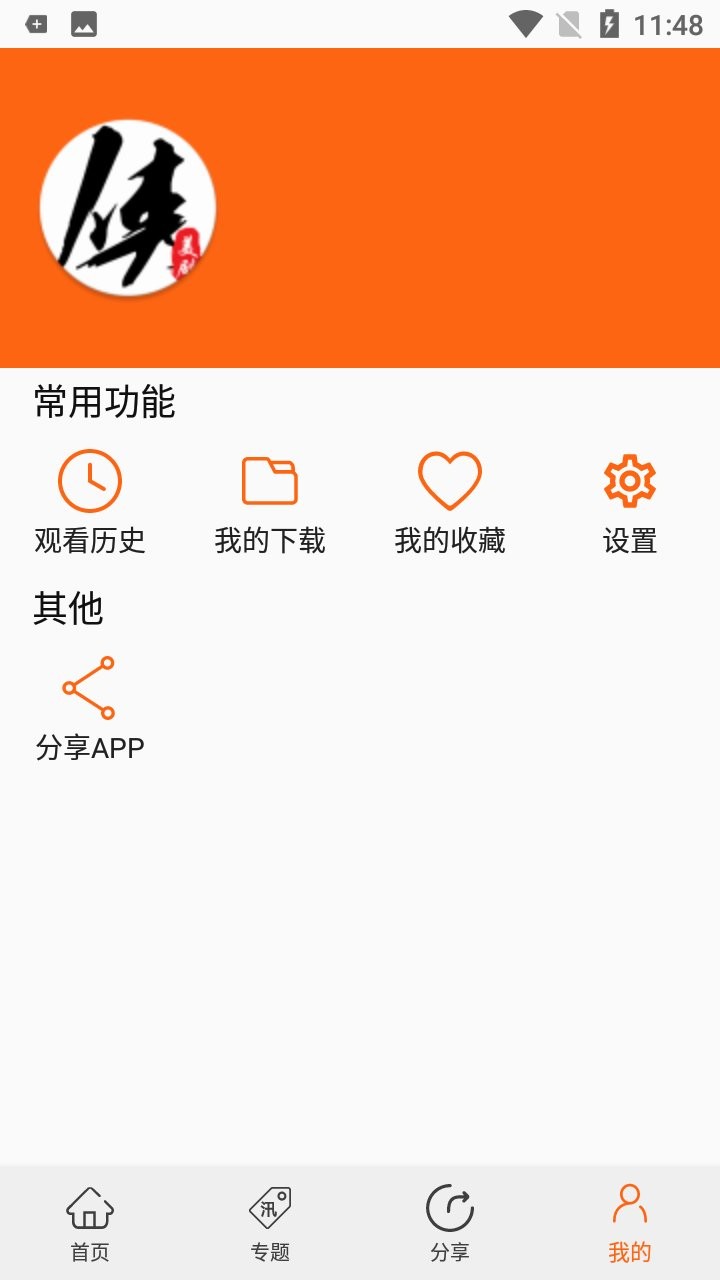
Task: Tap the 观看历史 text label
Action: [89, 541]
